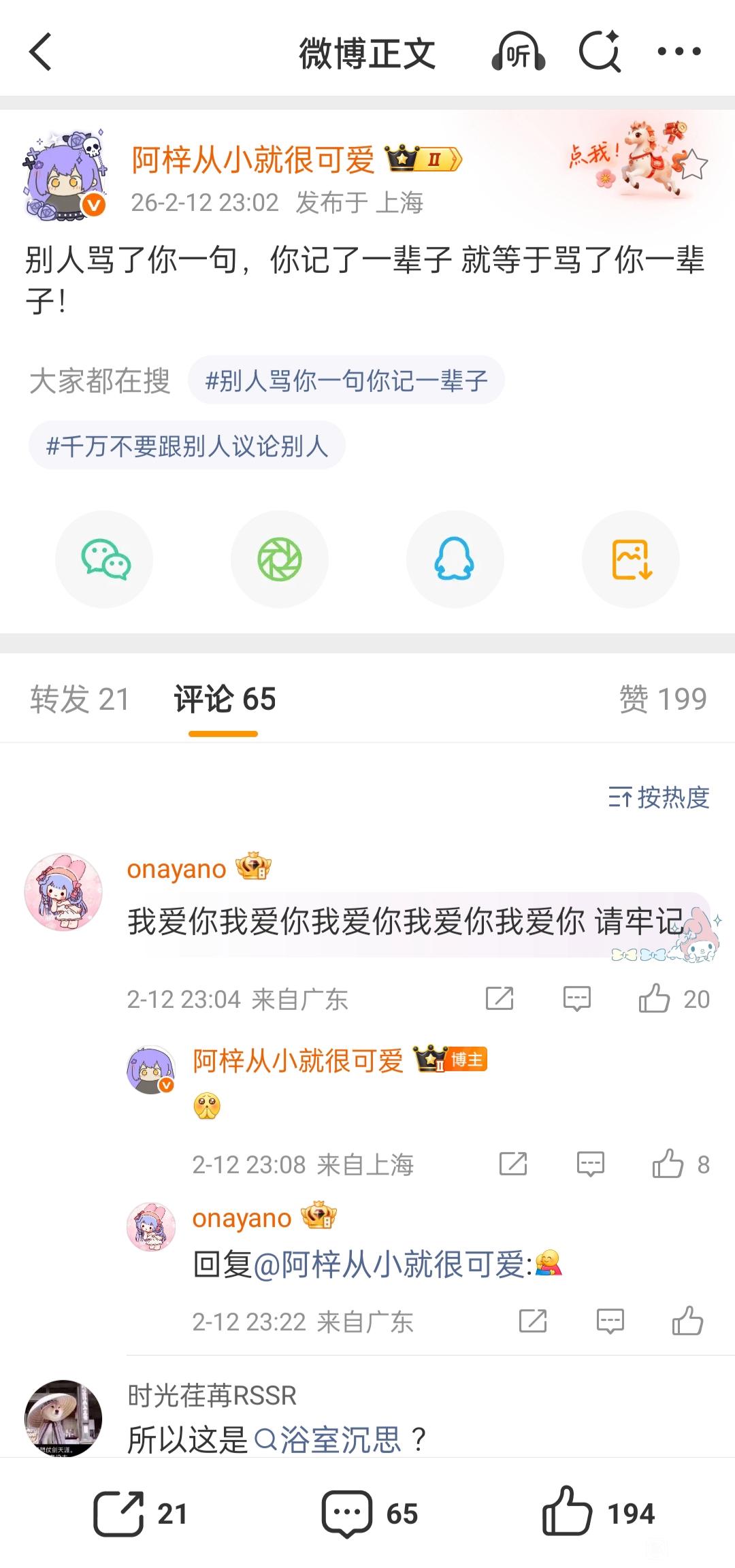The image size is (735, 1568).
Task: Open the AI search icon in the top bar
Action: click(600, 52)
